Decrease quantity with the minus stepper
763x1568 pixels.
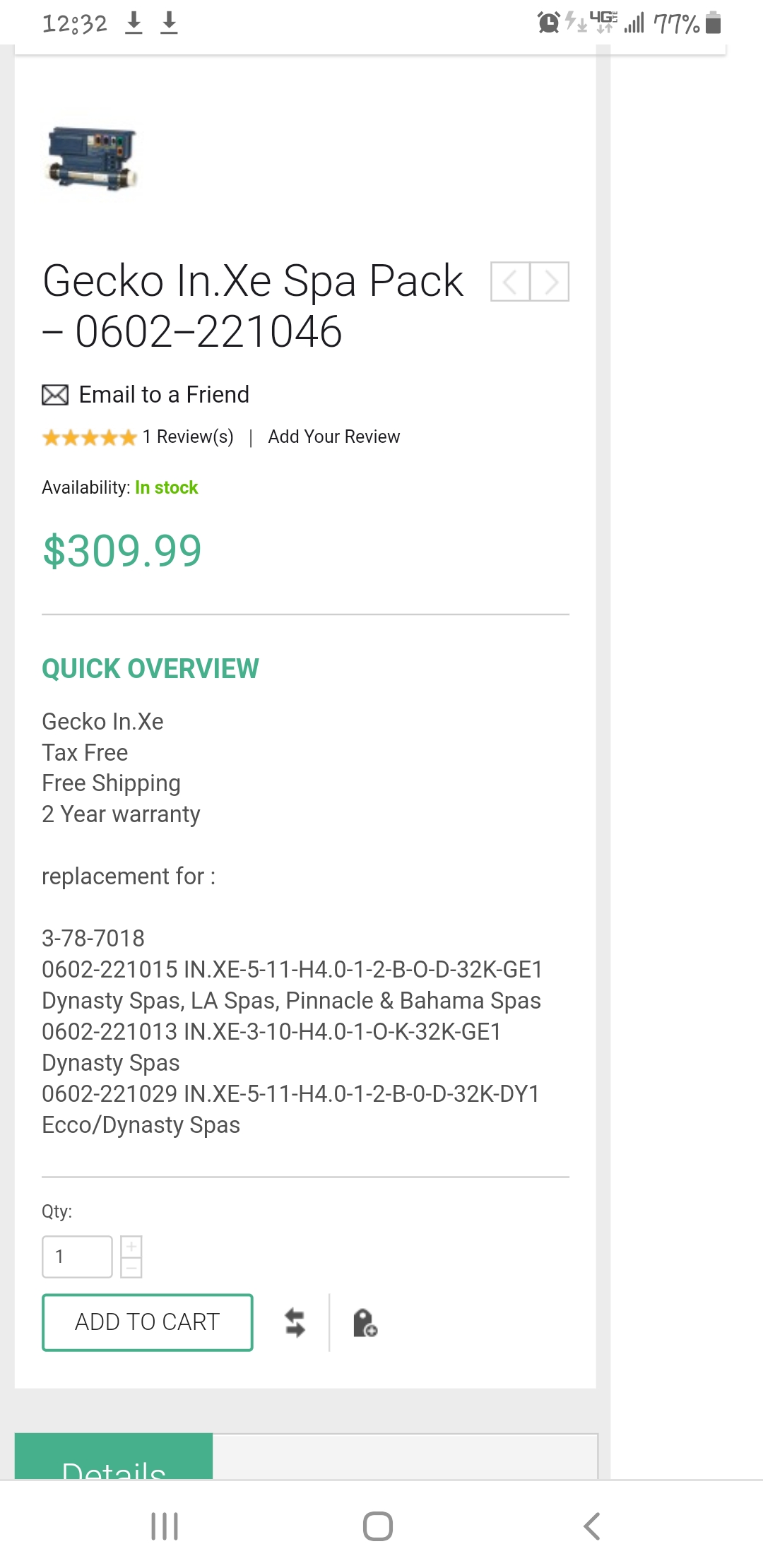coord(131,1268)
